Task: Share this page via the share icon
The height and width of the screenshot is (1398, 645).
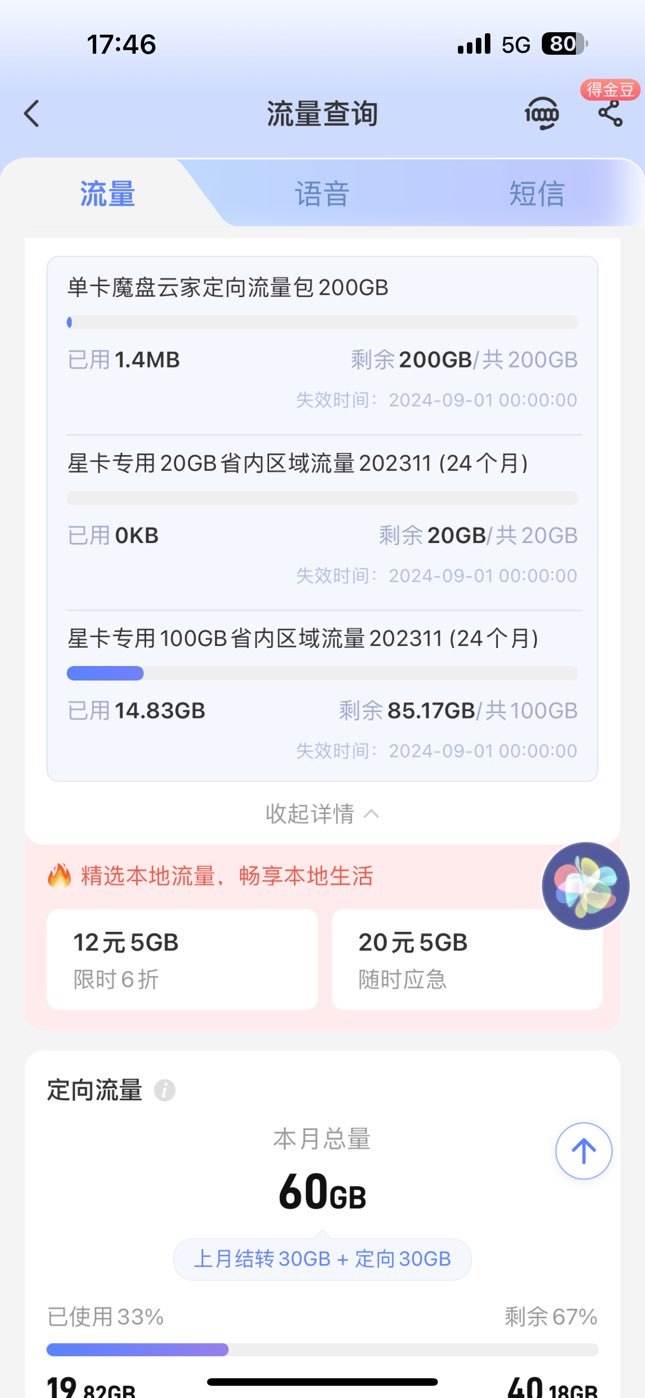Action: pos(610,113)
